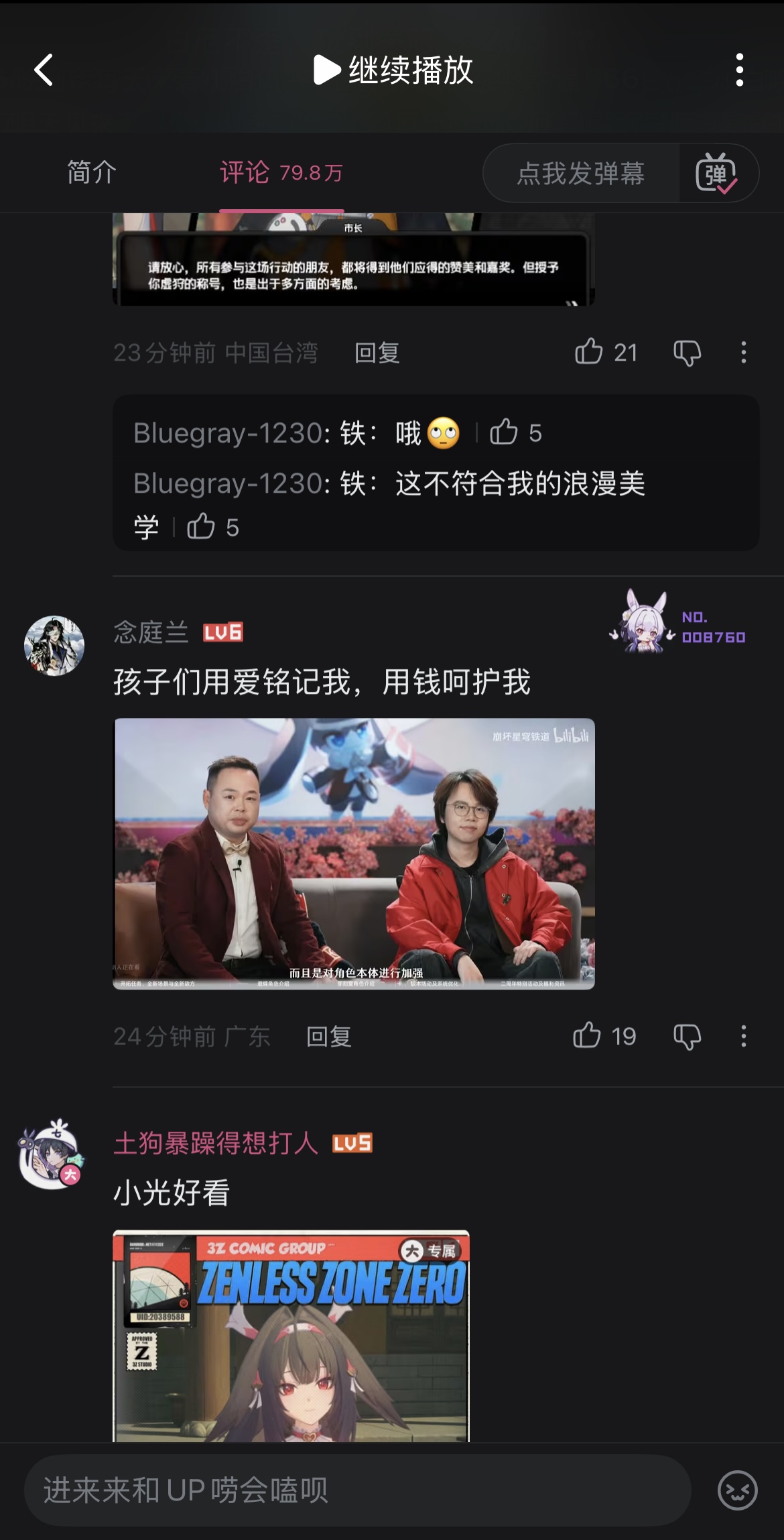Reply to the comment from 中国台湾
This screenshot has width=784, height=1540.
377,353
